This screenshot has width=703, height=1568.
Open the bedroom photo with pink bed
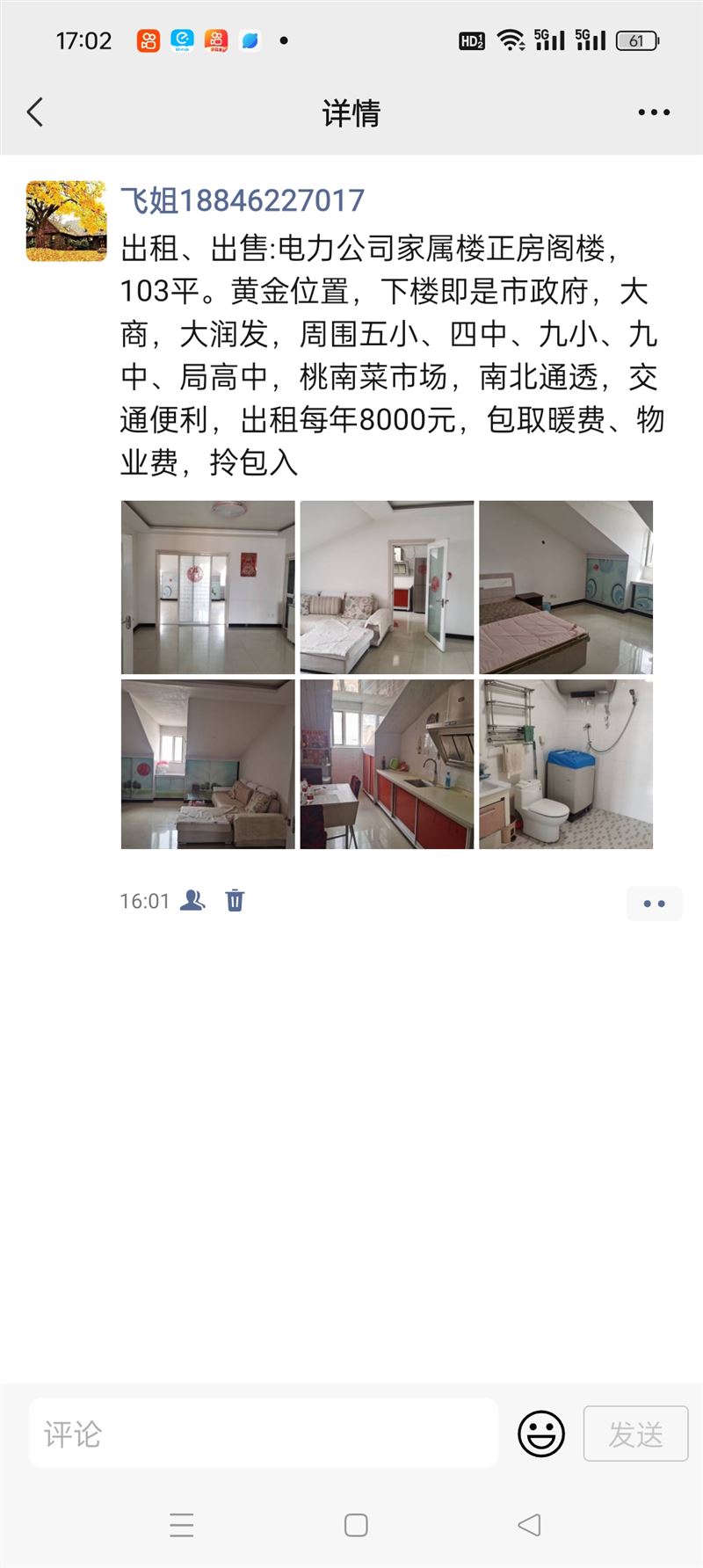click(566, 587)
